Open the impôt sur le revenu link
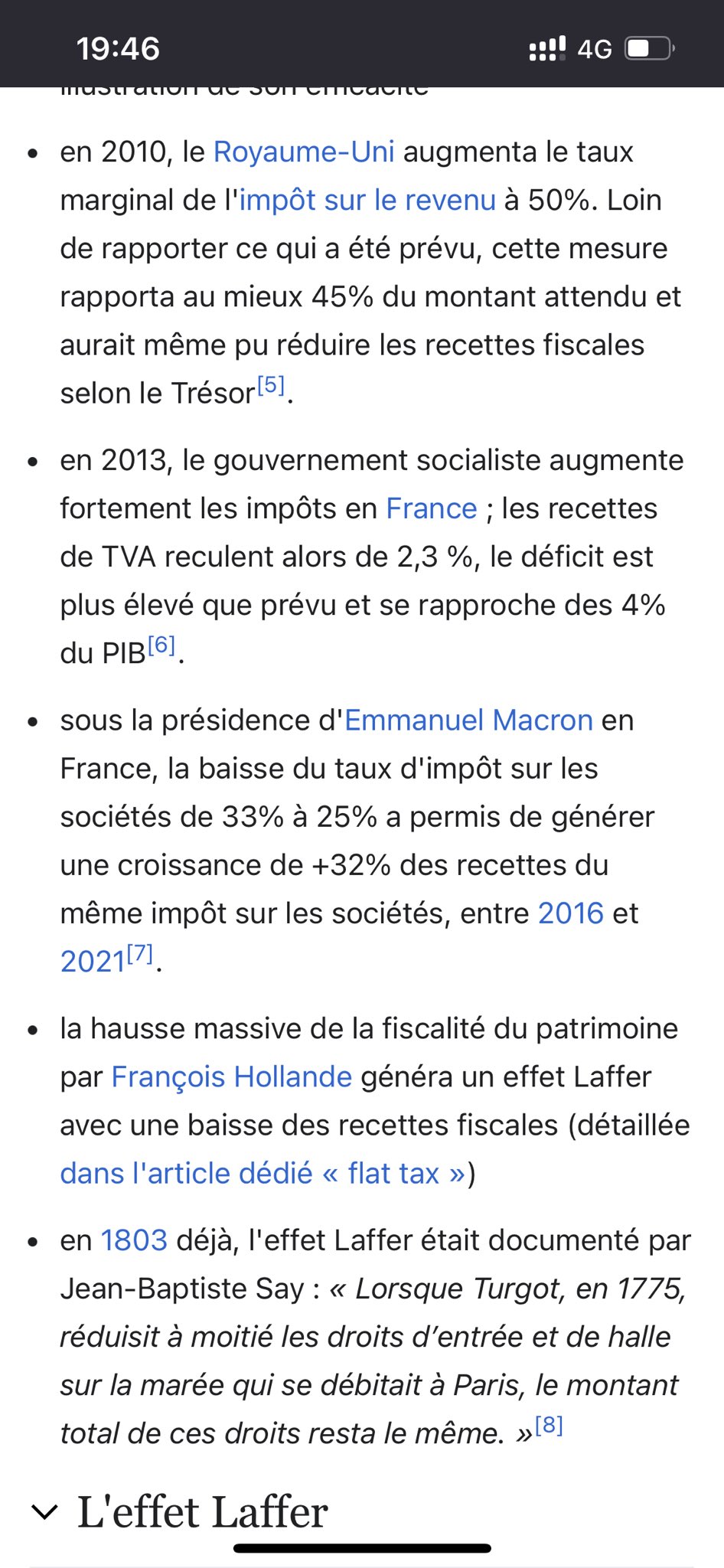The image size is (724, 1568). click(367, 200)
